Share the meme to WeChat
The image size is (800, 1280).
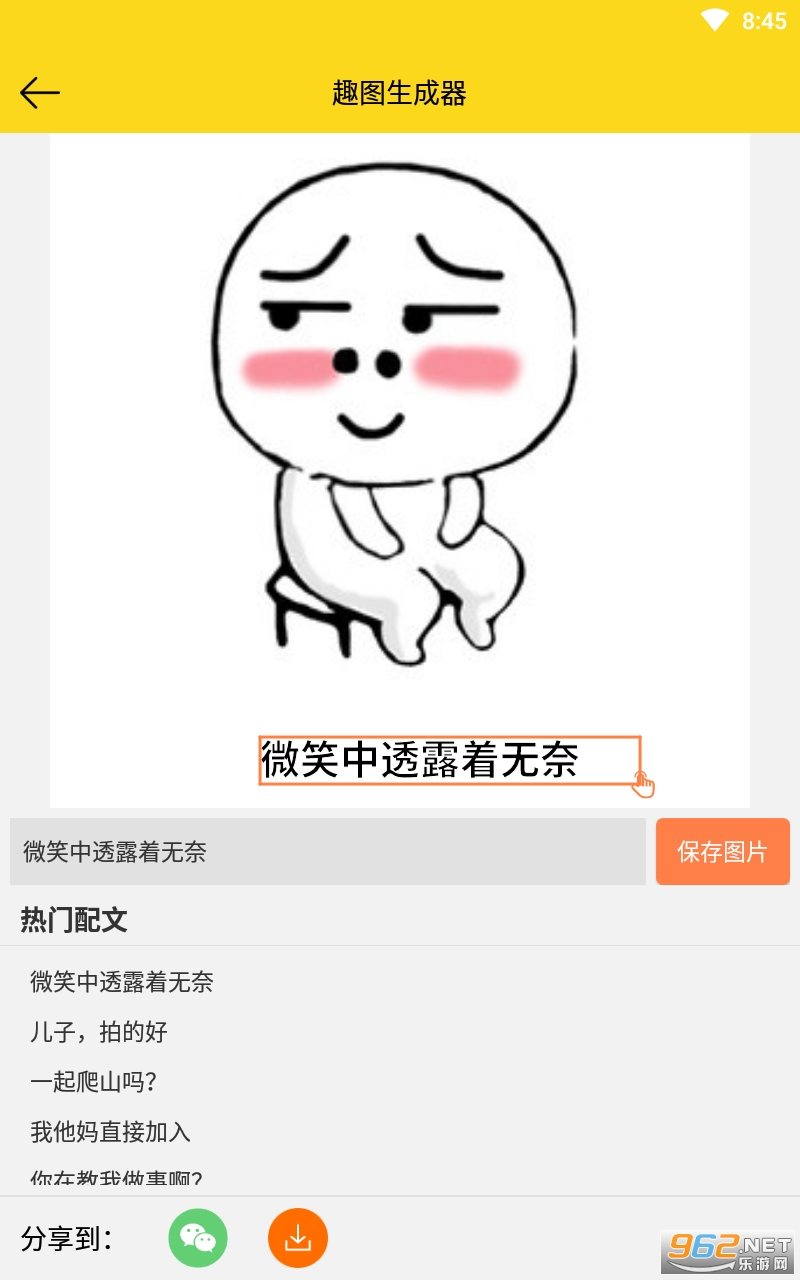click(x=198, y=1238)
